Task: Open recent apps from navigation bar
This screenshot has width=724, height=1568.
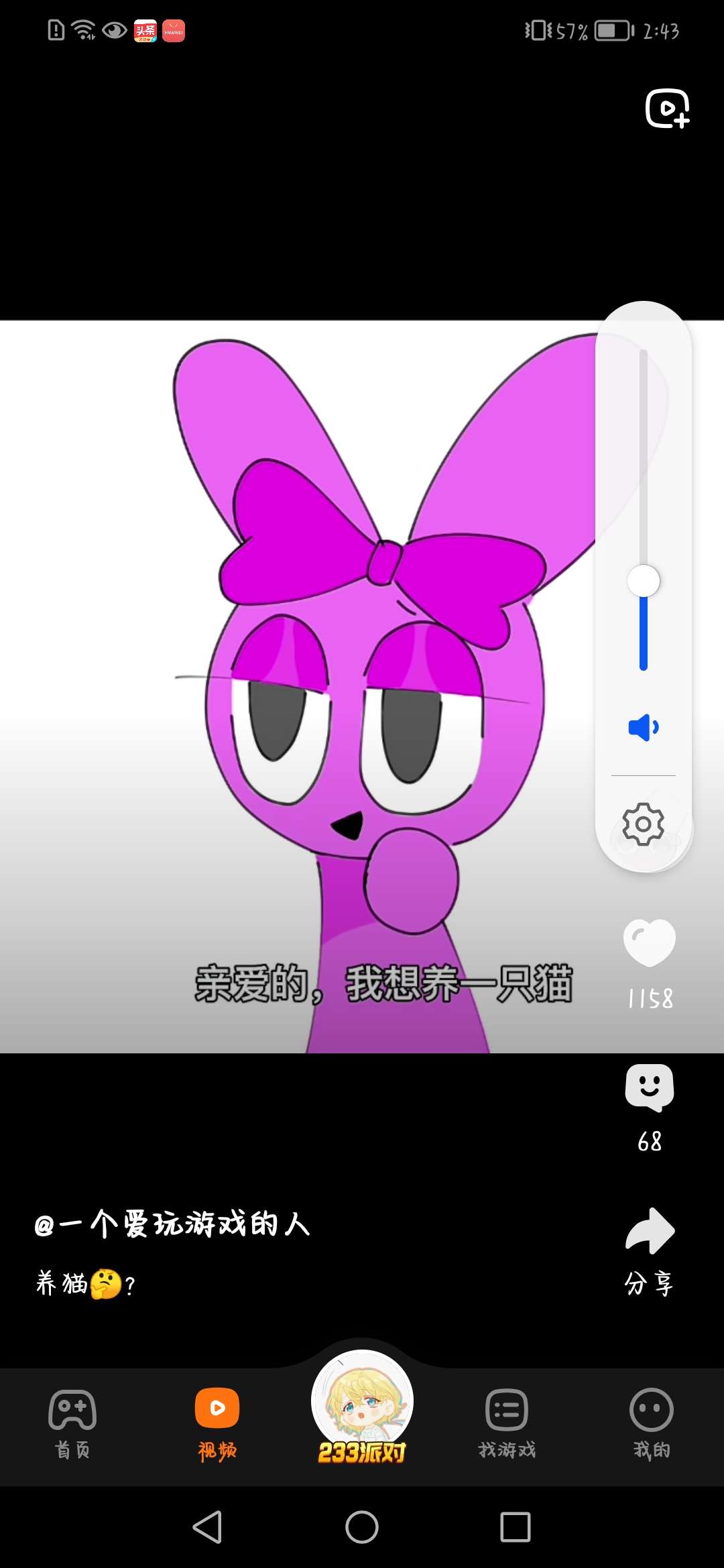Action: (x=515, y=1527)
